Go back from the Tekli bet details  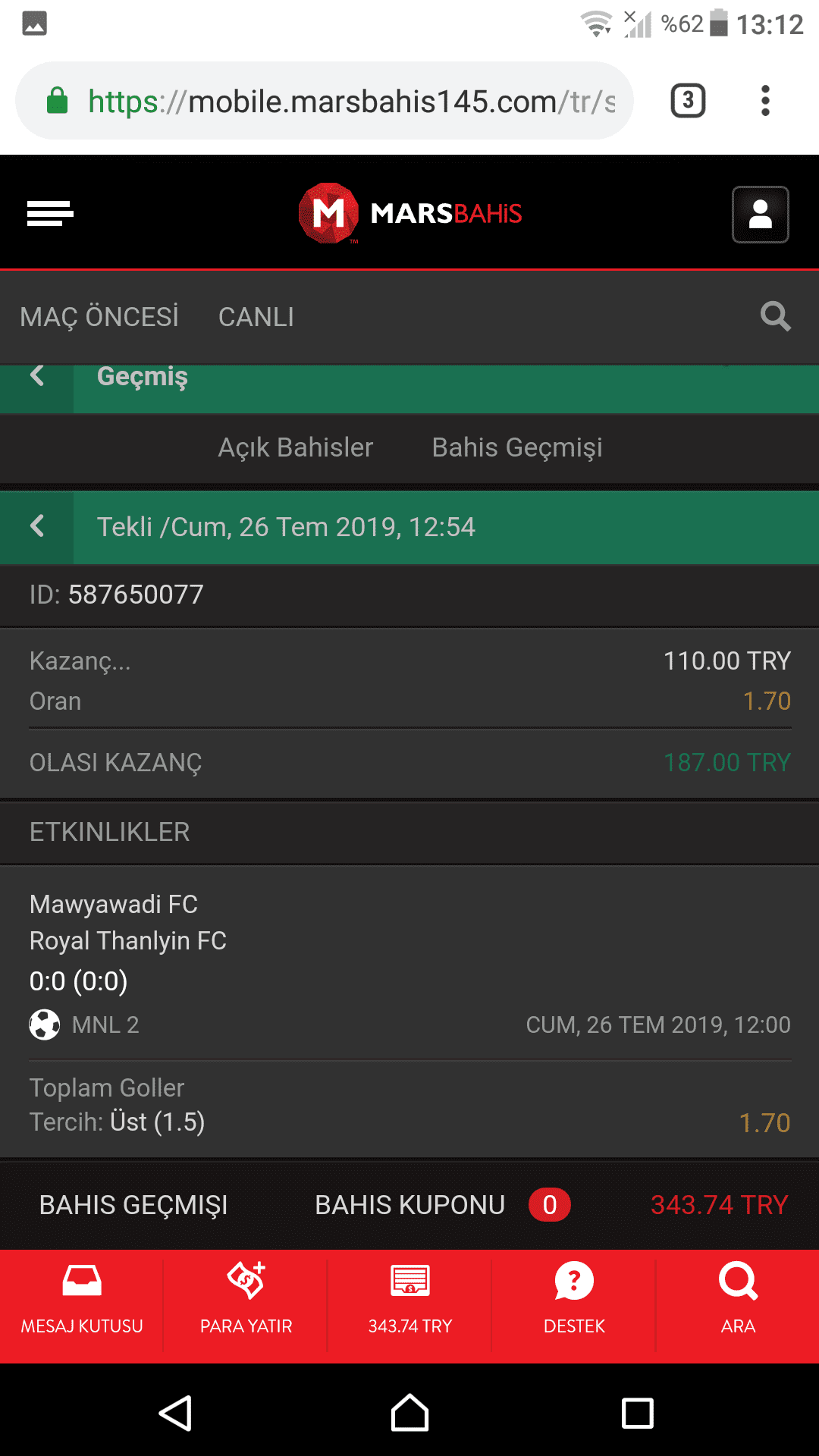click(x=36, y=526)
